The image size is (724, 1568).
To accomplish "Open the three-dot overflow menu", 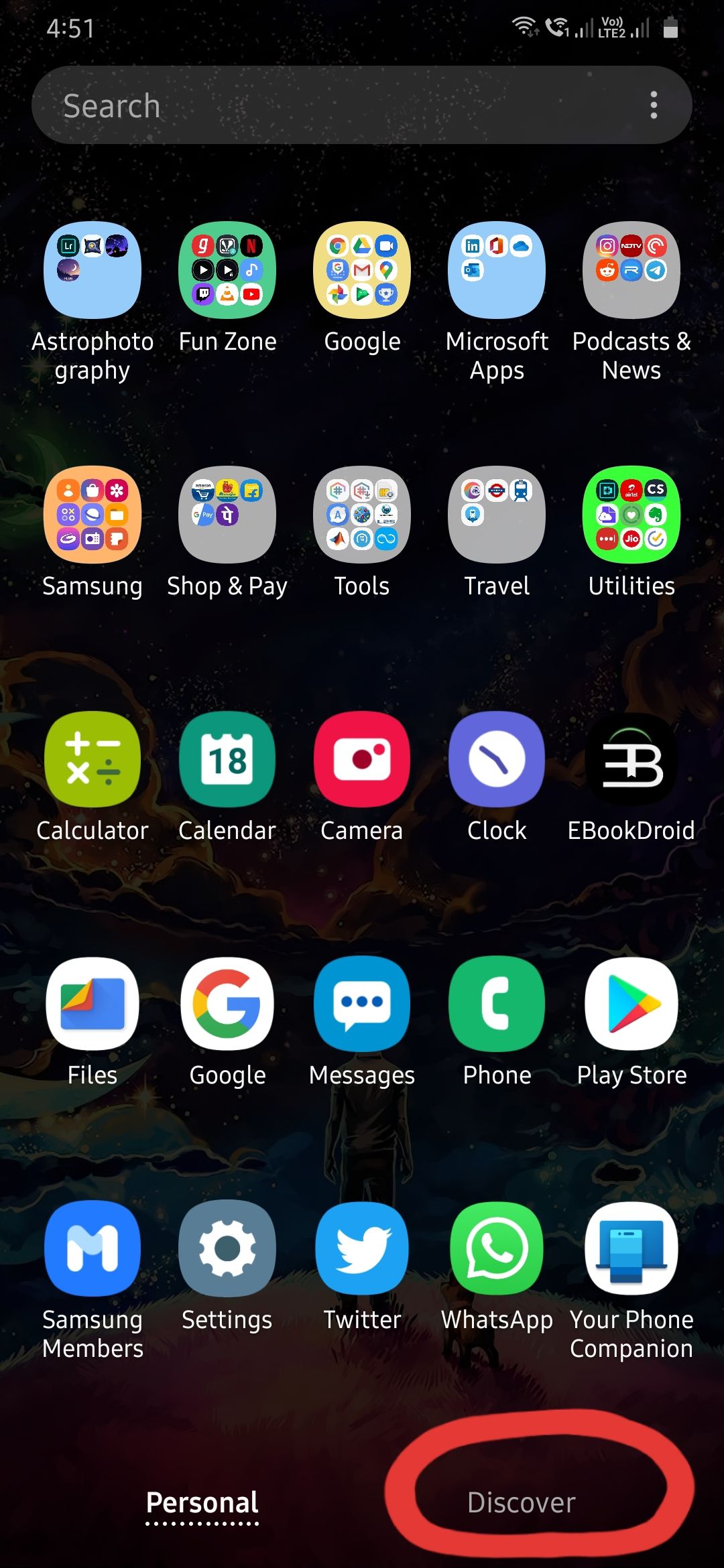I will (654, 106).
